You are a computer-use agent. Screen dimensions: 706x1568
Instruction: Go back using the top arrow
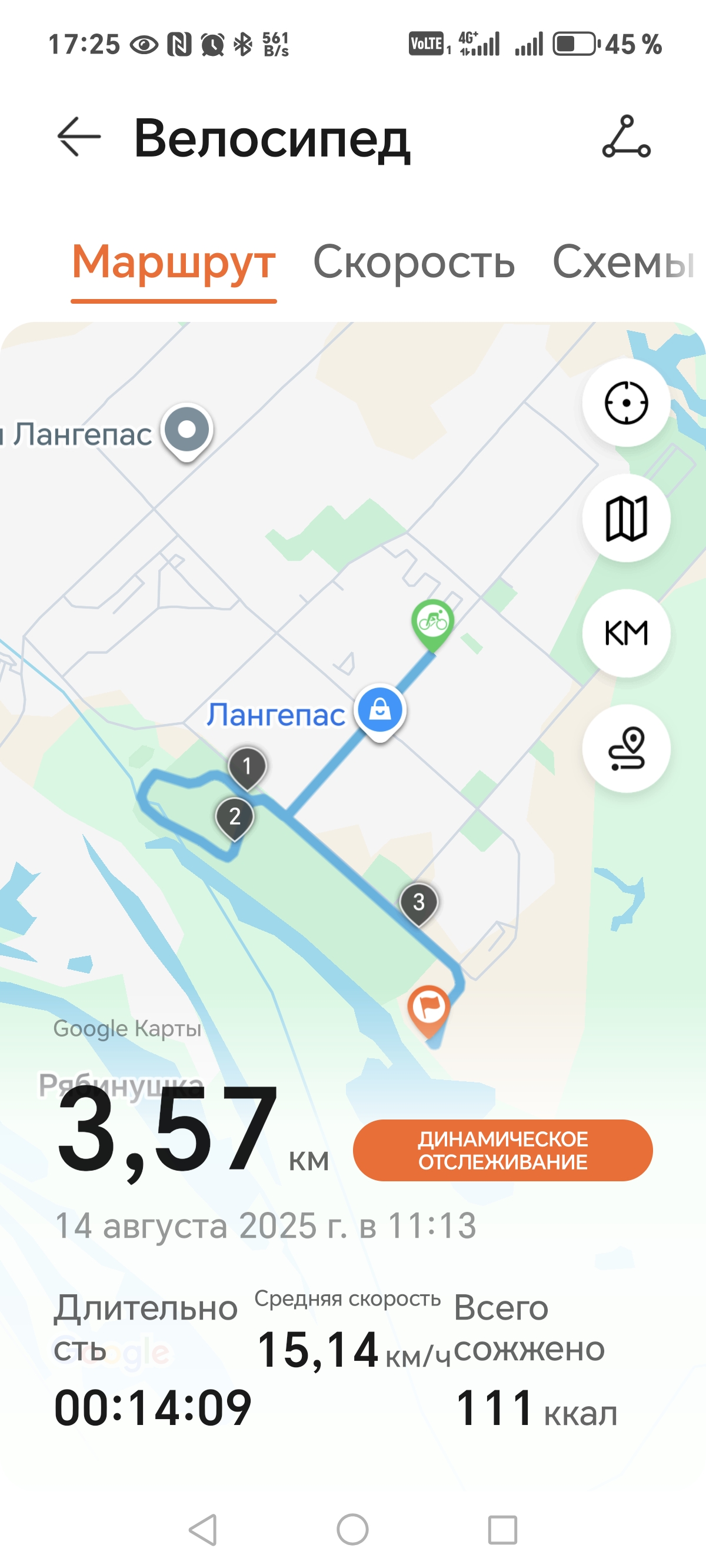[x=78, y=137]
